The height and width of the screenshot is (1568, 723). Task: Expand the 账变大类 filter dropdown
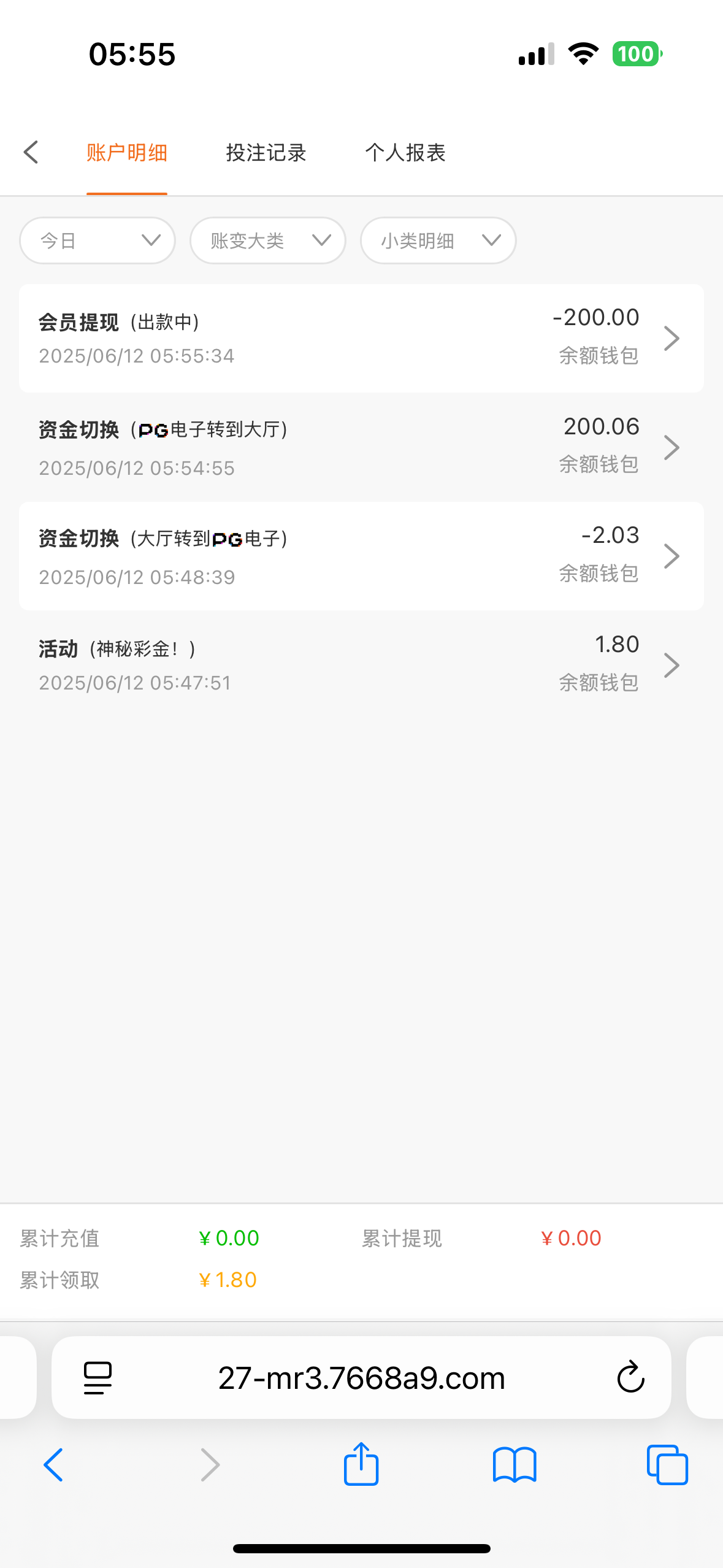267,240
